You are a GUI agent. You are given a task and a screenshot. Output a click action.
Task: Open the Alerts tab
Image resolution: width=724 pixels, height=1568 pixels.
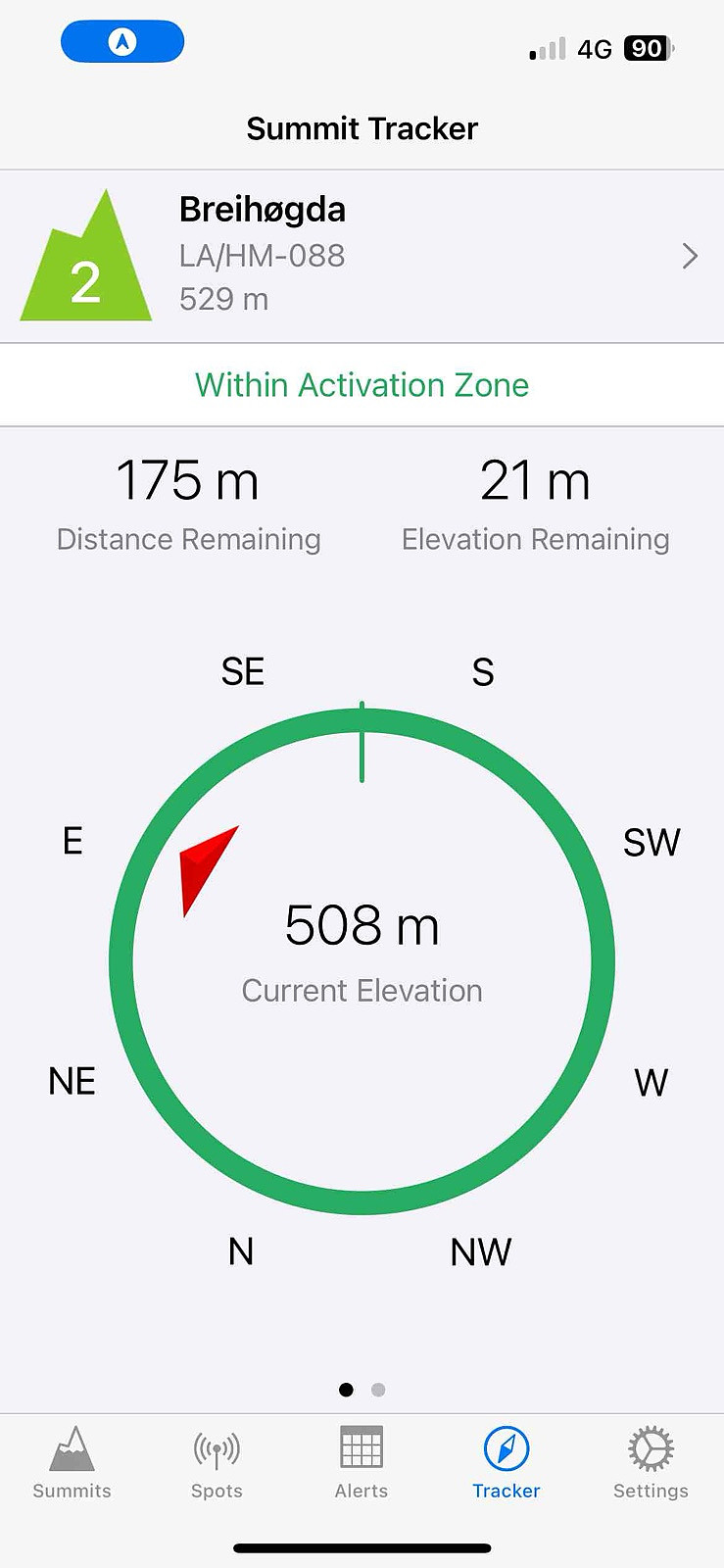point(362,1463)
